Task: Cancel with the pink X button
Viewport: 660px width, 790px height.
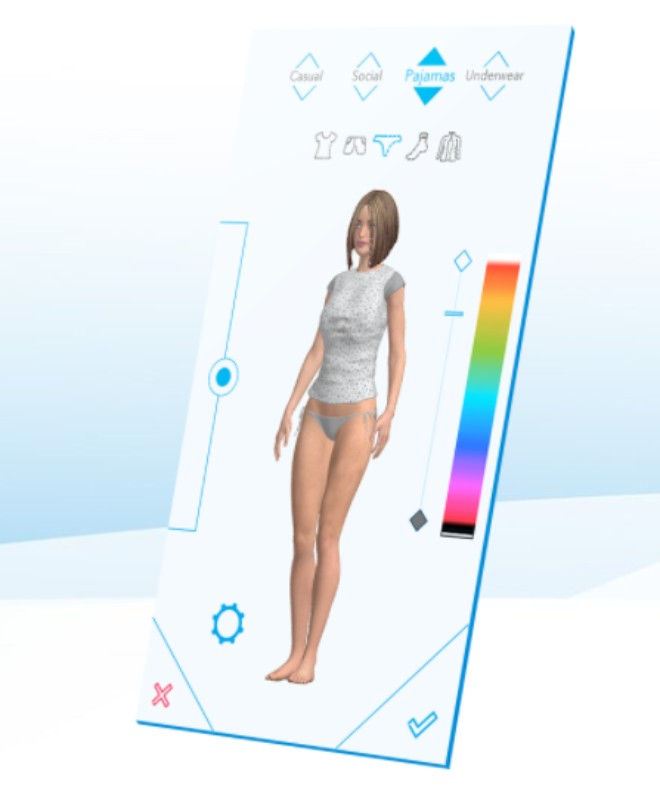Action: coord(162,694)
